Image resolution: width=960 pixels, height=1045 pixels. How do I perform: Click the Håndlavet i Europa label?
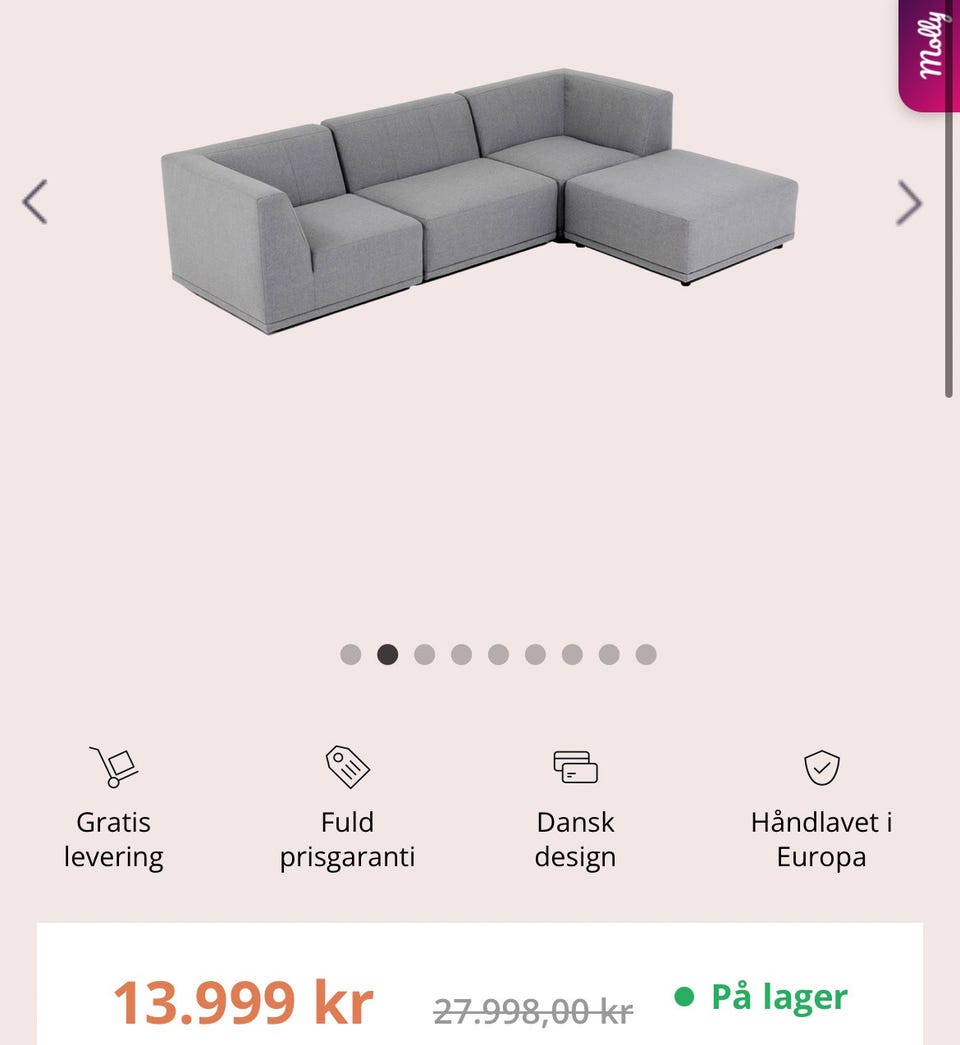822,838
